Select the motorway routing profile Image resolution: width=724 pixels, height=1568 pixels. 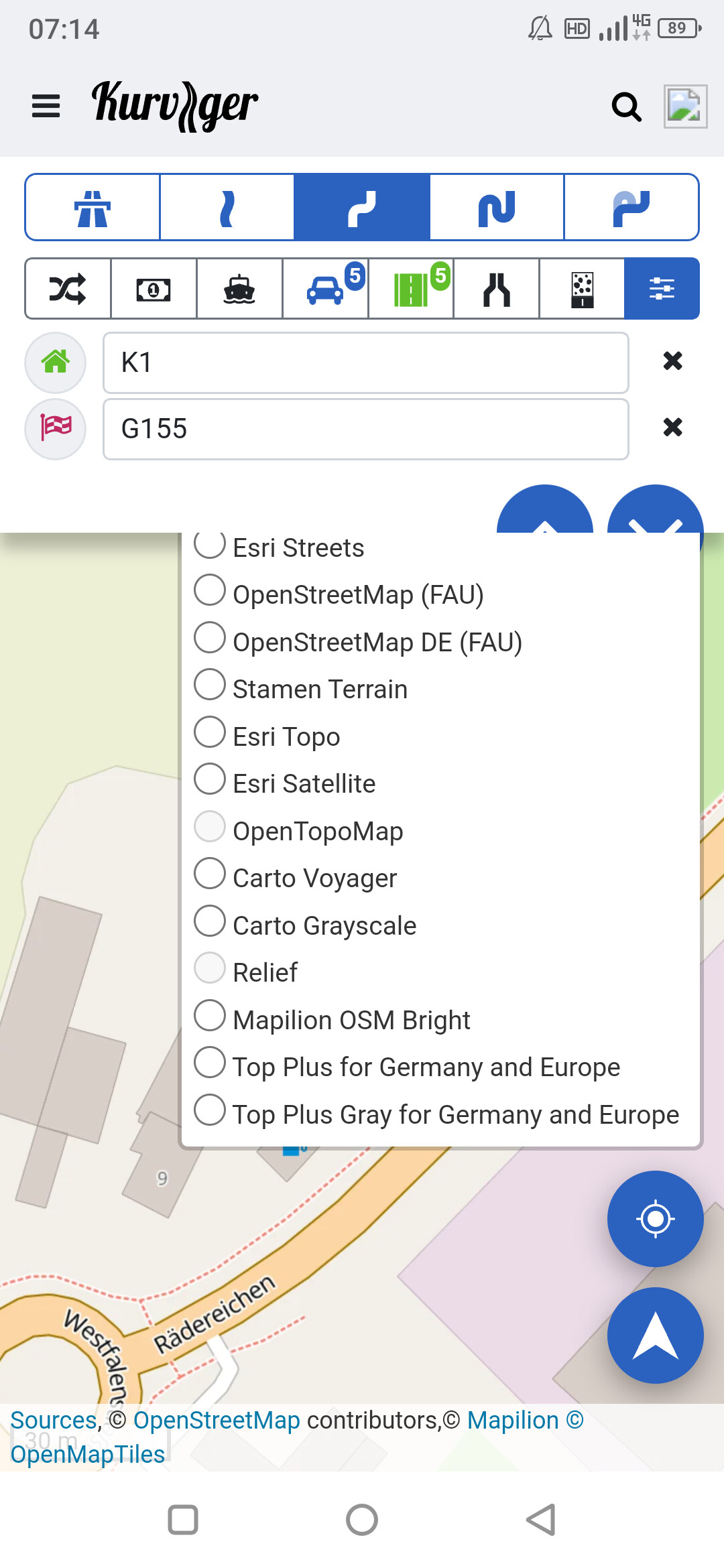click(x=92, y=206)
